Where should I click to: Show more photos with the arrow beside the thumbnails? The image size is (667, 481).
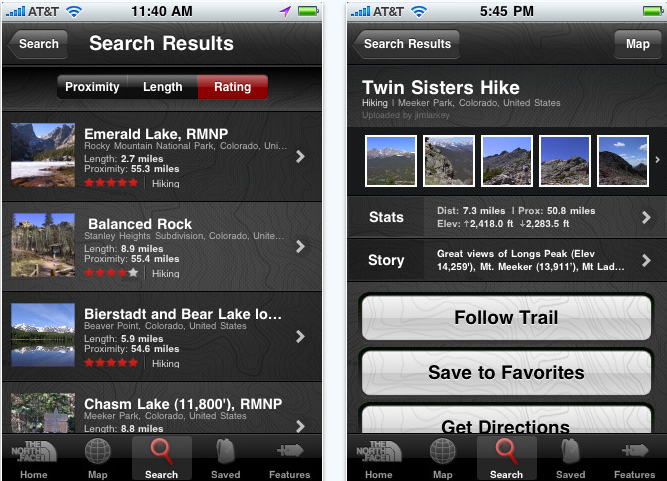point(656,160)
